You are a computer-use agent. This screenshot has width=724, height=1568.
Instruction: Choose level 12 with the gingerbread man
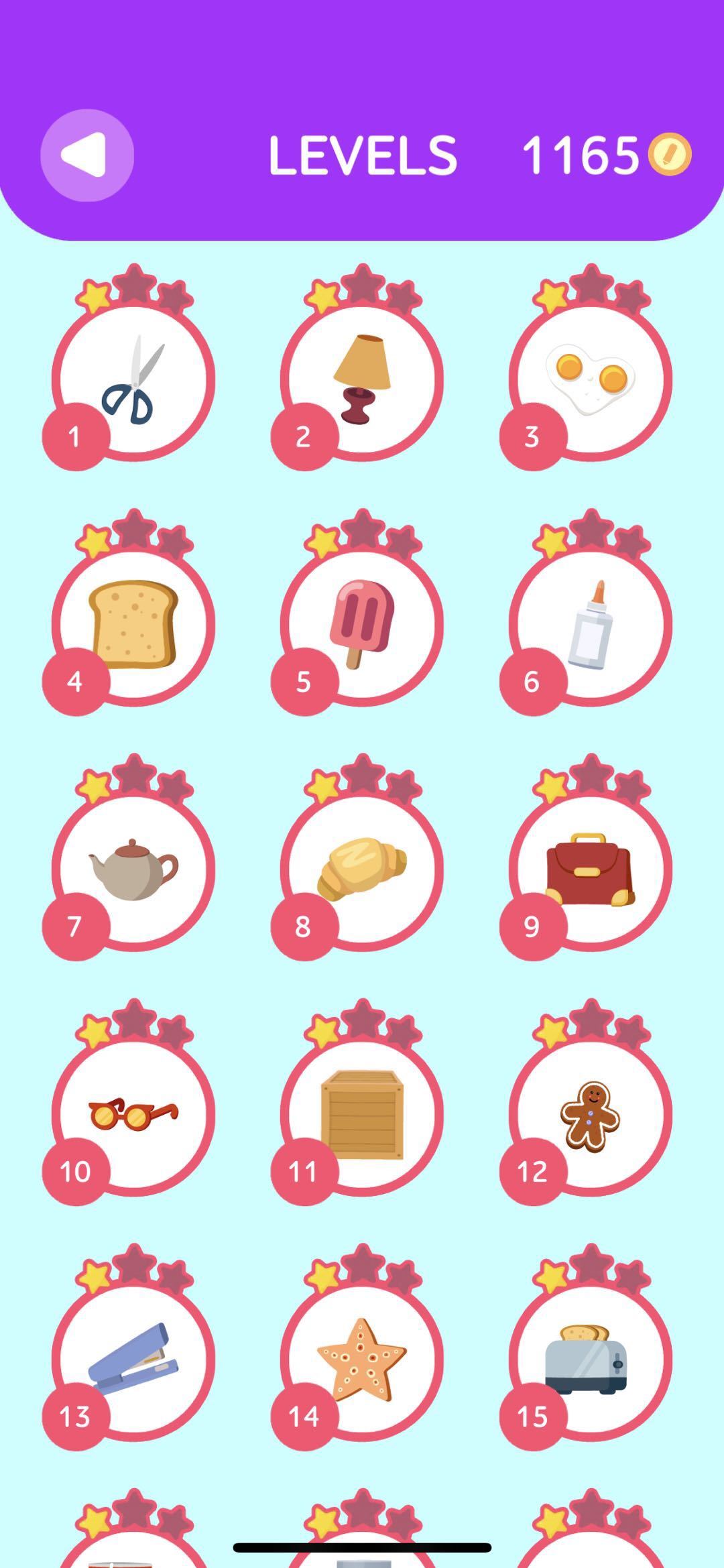click(591, 1114)
